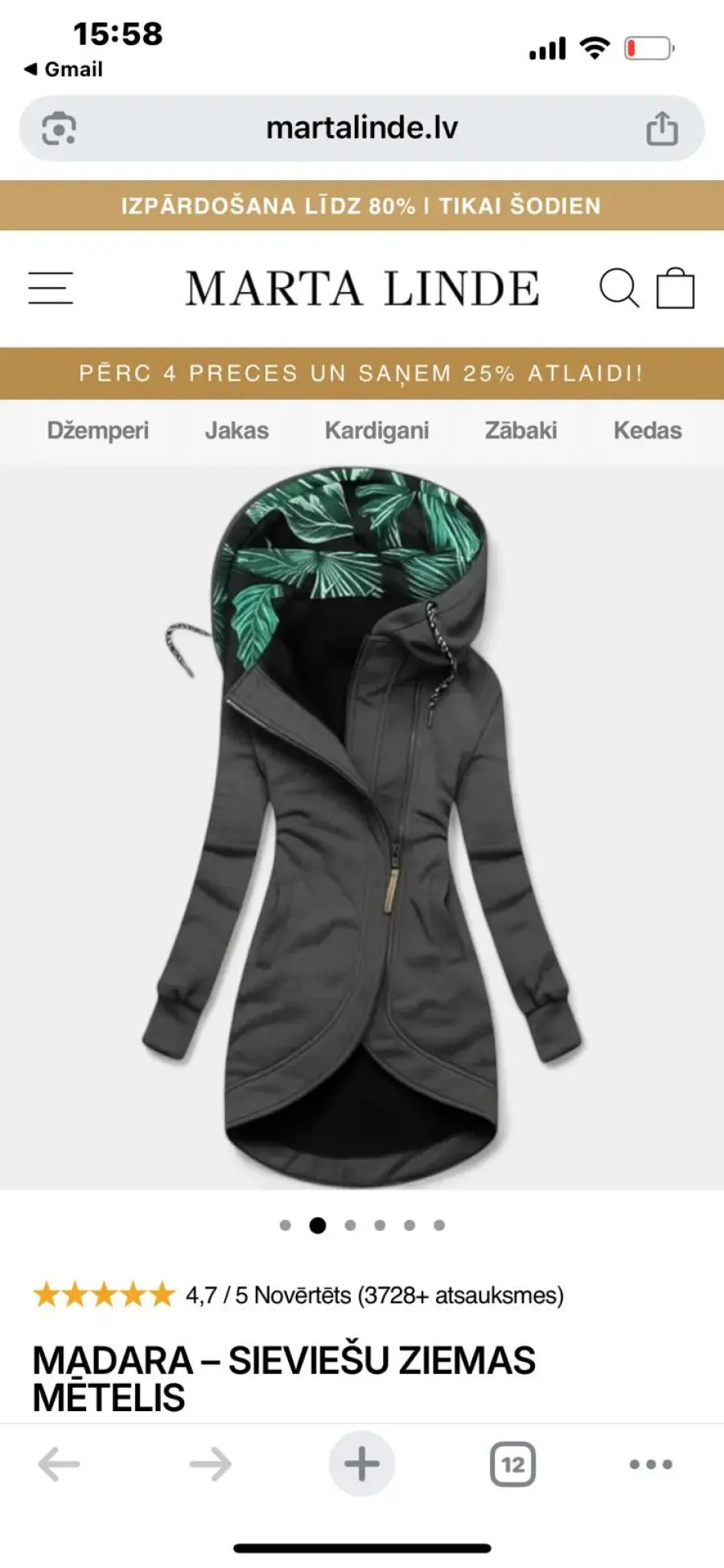Open the Zābaki category
The width and height of the screenshot is (724, 1568).
coord(520,430)
